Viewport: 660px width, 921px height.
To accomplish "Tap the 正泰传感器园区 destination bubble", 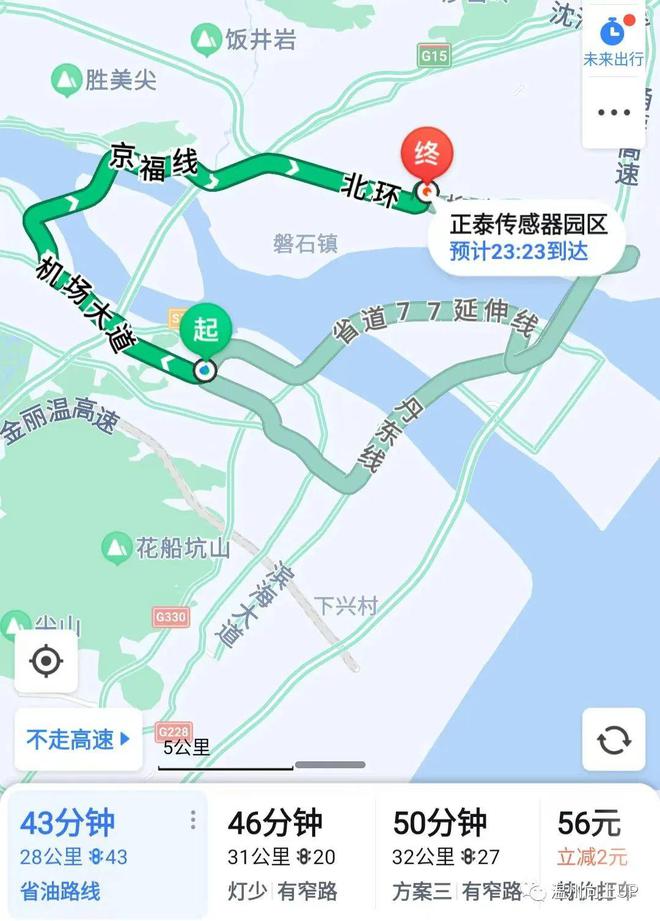I will coord(528,237).
